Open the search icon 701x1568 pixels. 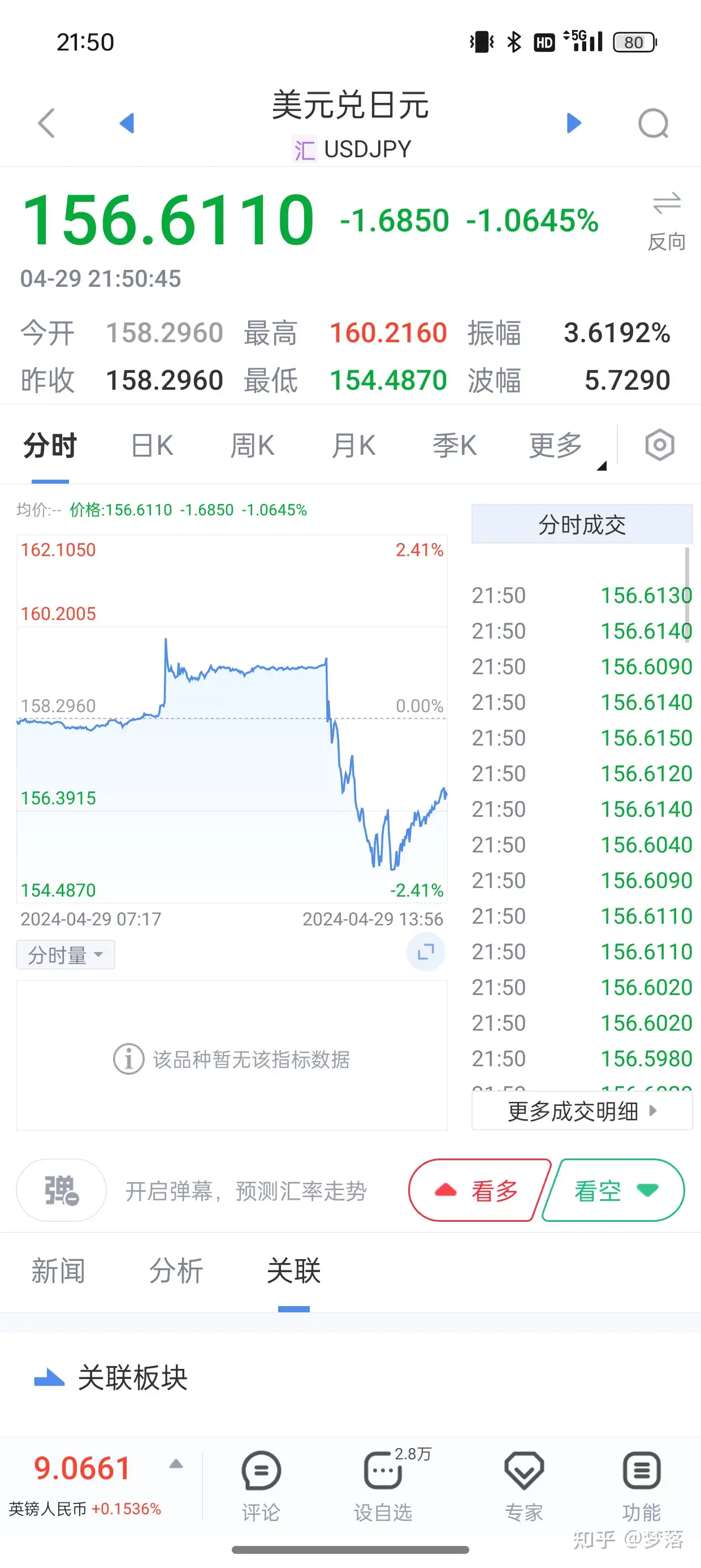[654, 123]
